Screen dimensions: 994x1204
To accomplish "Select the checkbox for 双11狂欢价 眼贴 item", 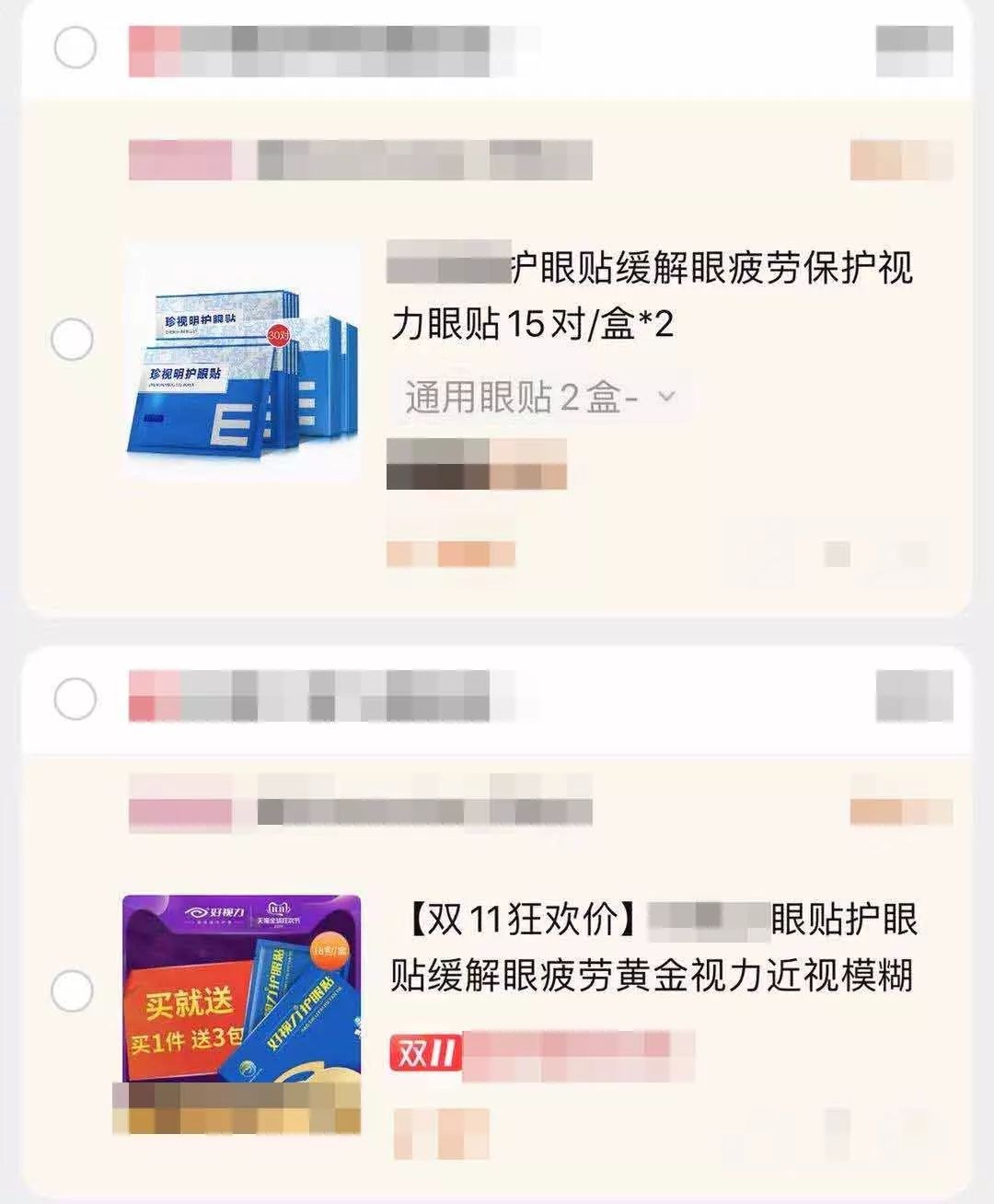I will 72,991.
